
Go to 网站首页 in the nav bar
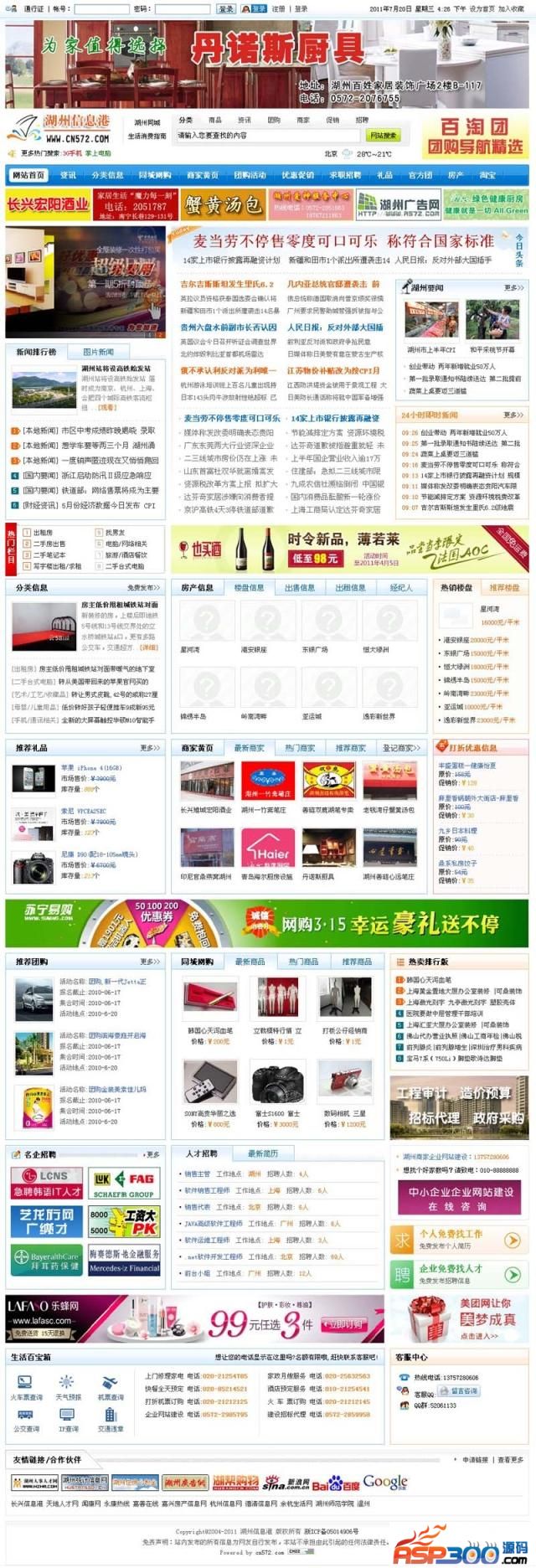[28, 175]
